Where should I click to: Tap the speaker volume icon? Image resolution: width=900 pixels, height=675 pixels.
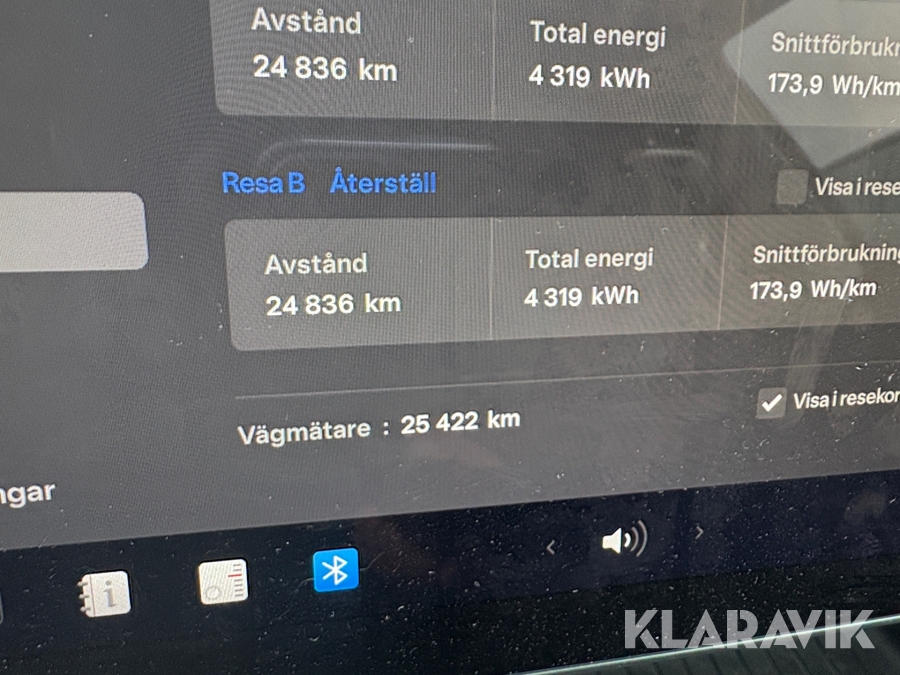624,541
